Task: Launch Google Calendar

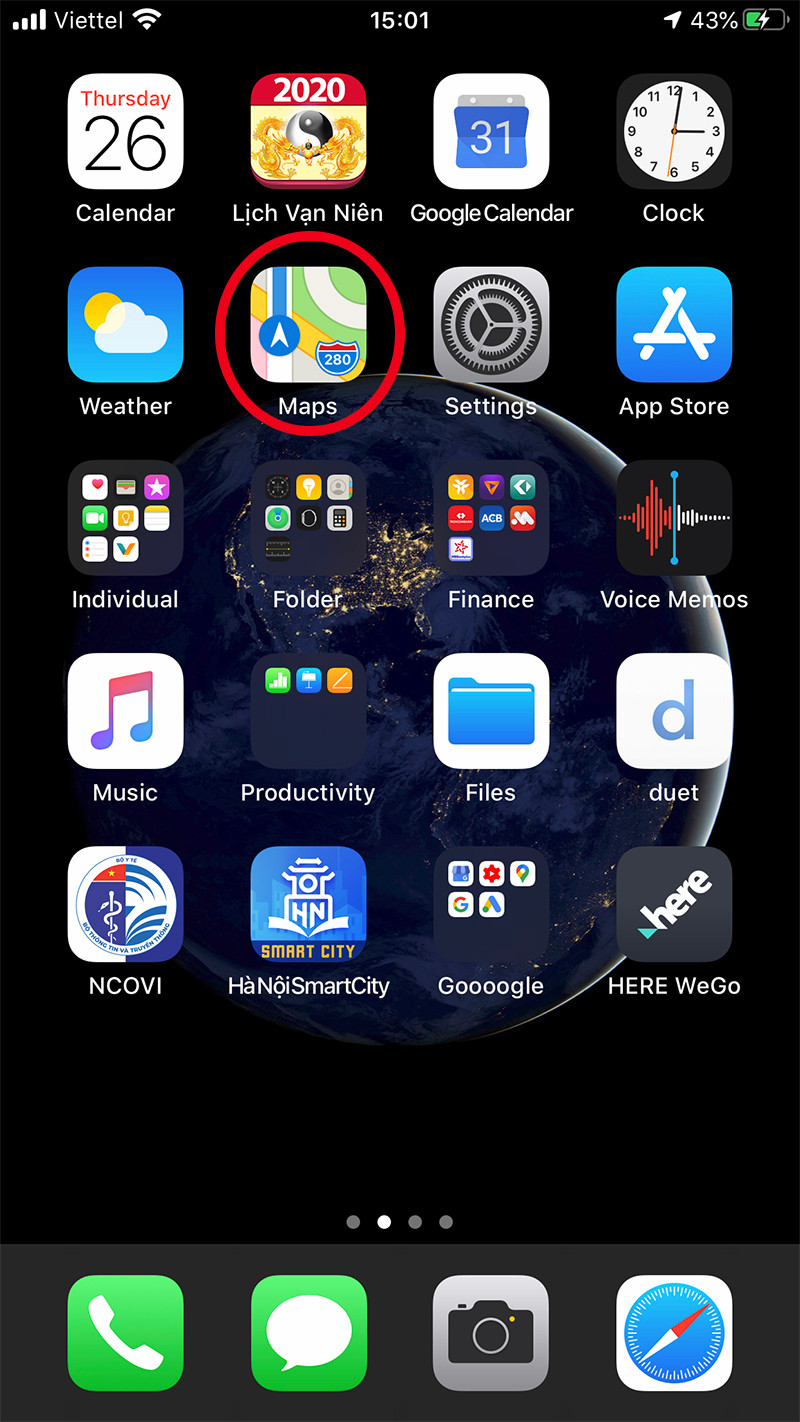Action: (491, 131)
